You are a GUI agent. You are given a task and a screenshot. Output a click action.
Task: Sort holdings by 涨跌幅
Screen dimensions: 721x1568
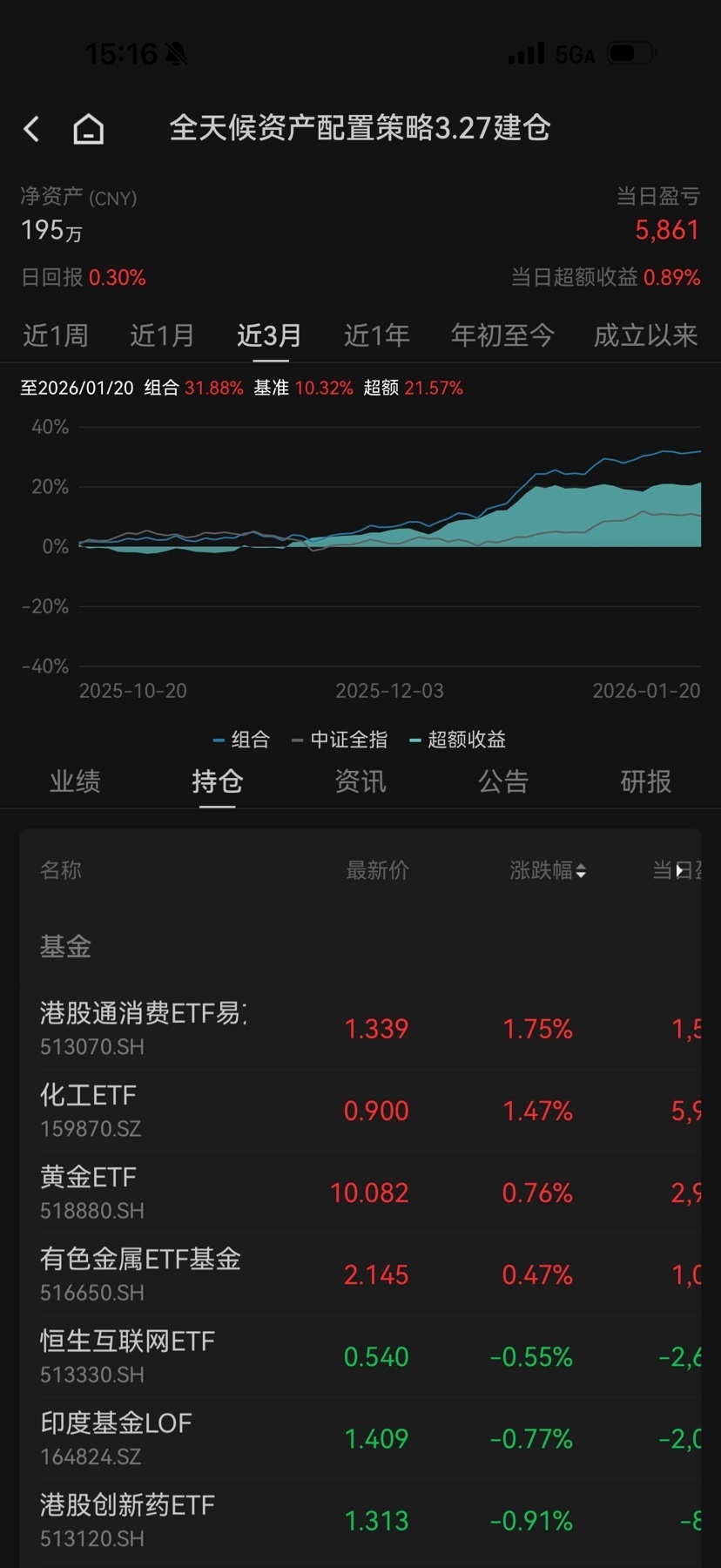point(547,870)
